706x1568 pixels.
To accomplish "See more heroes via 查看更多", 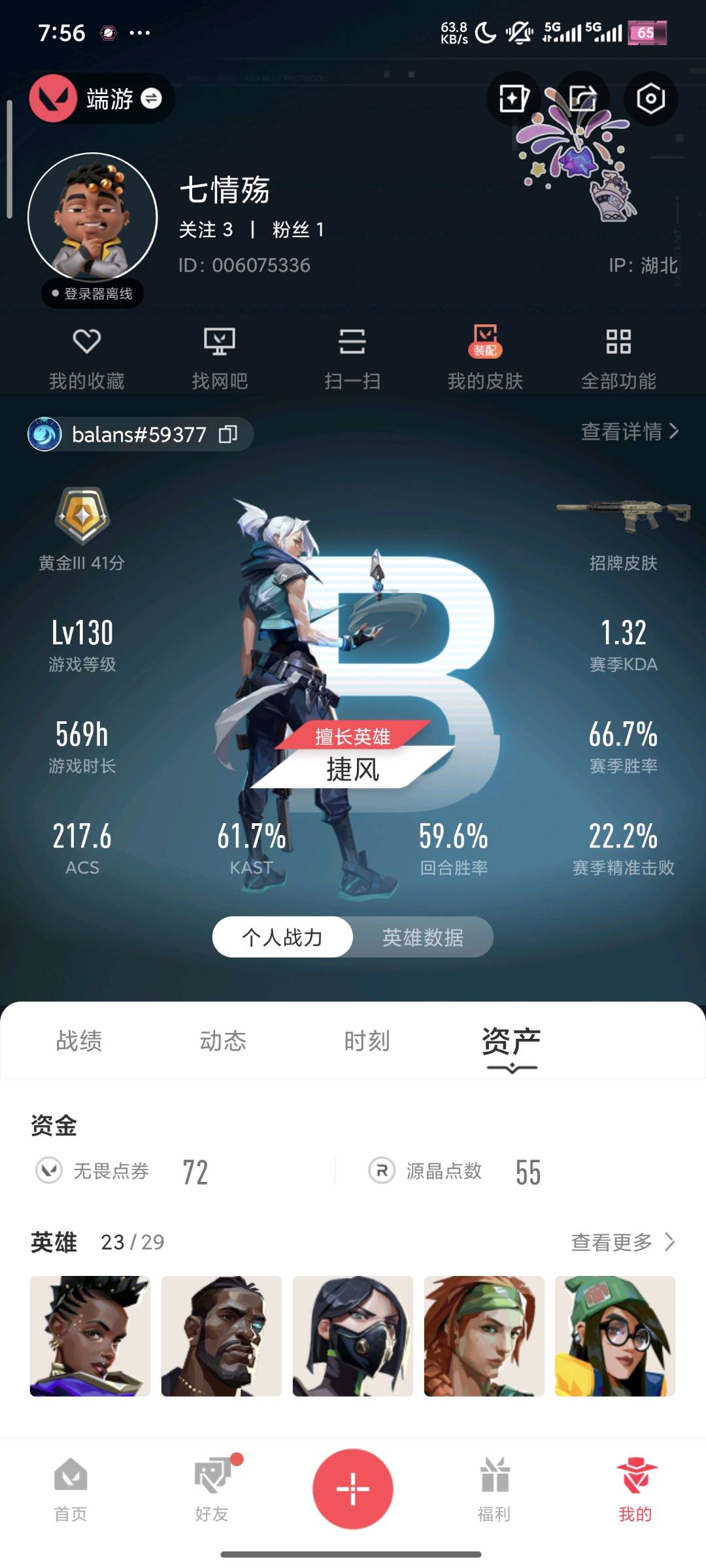I will point(622,1242).
